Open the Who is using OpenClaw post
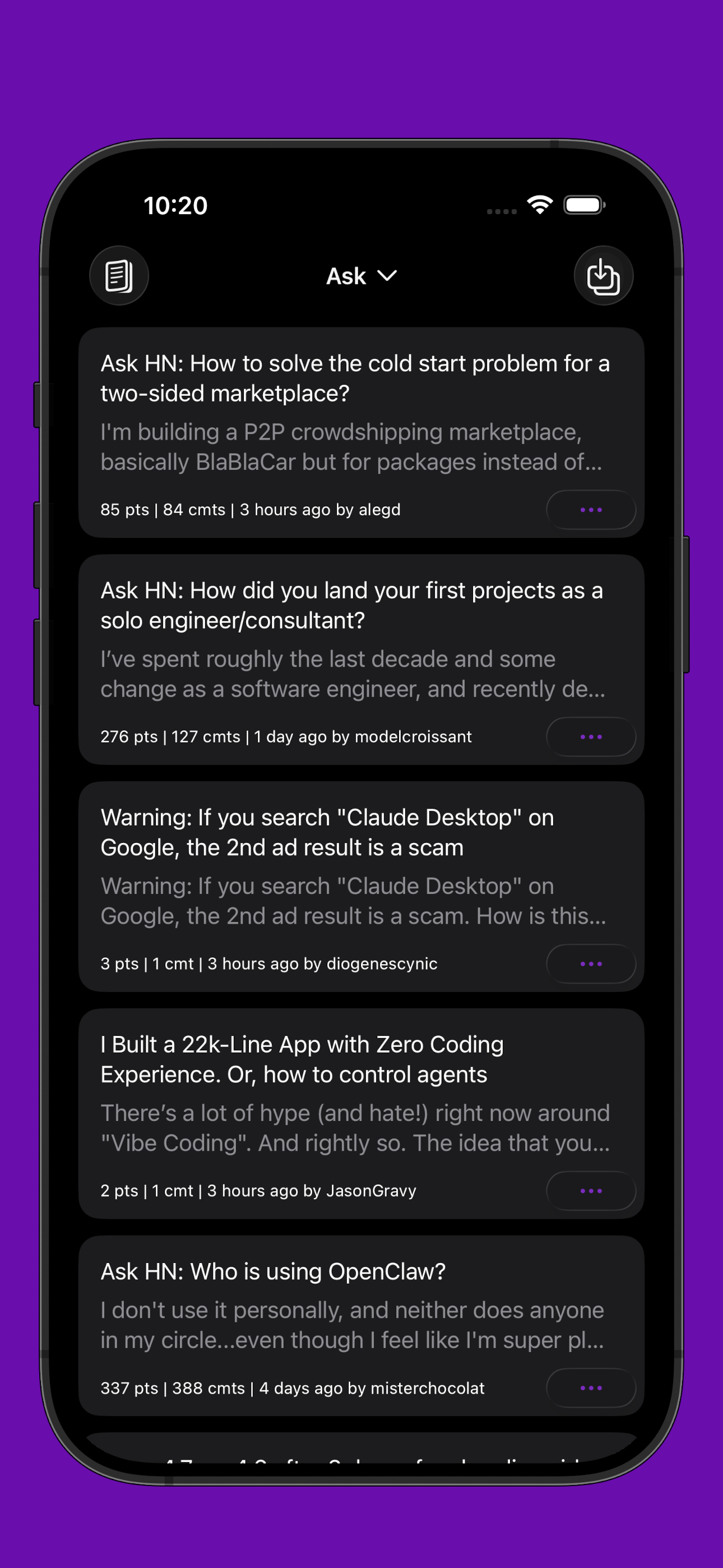723x1568 pixels. pyautogui.click(x=274, y=1271)
